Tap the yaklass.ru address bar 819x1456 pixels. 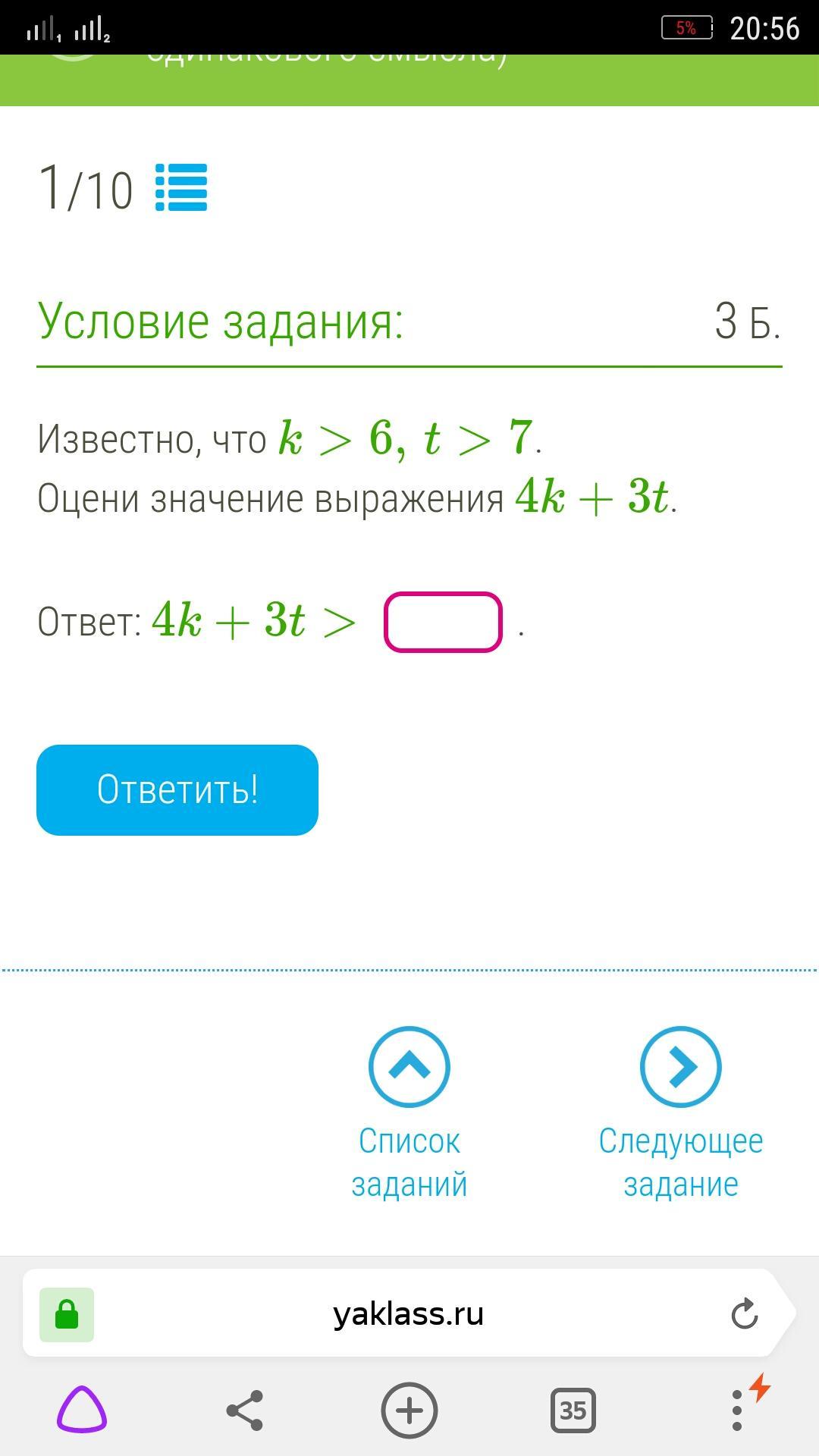(x=408, y=1313)
